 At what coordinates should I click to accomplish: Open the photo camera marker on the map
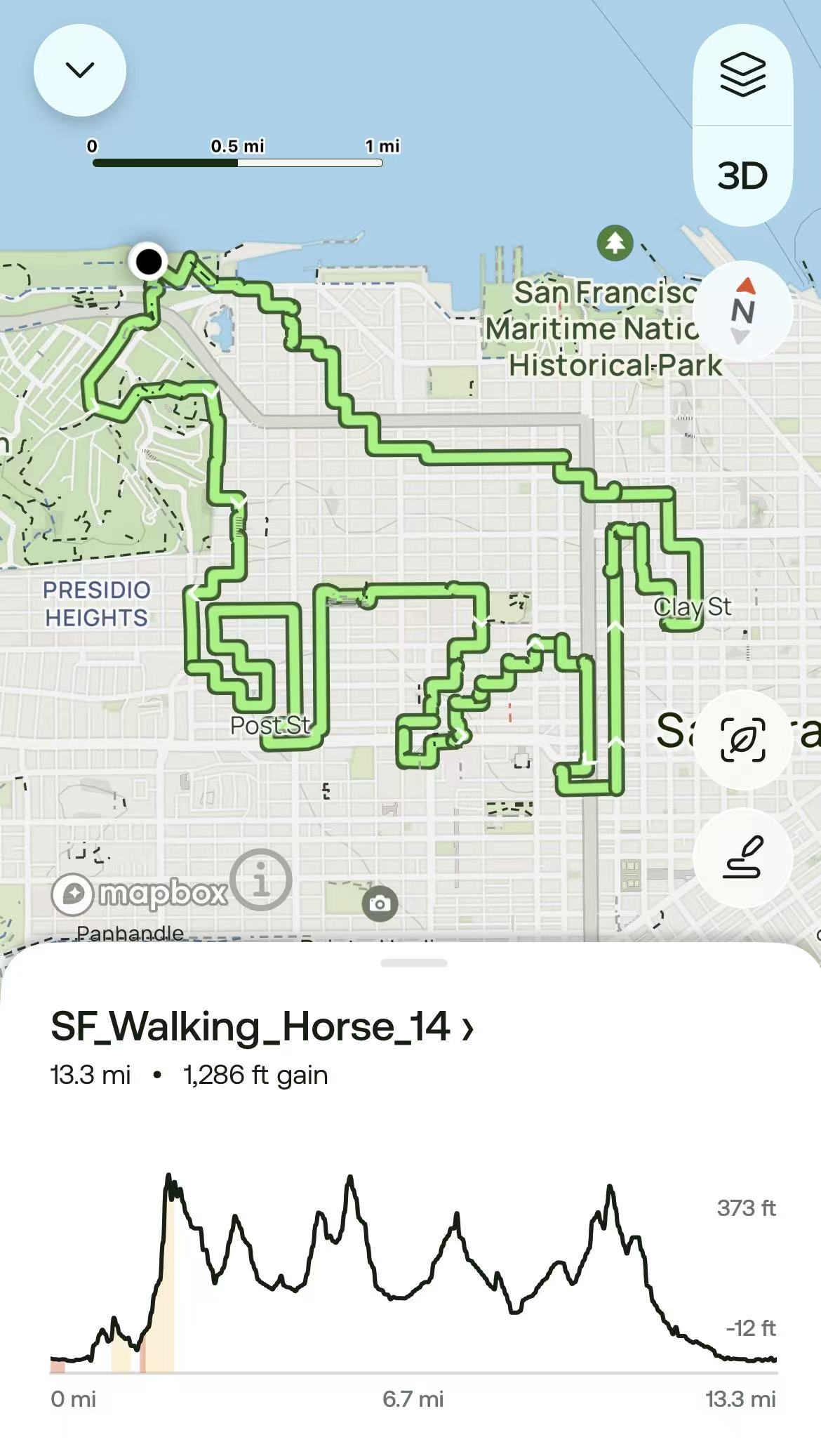pos(380,904)
